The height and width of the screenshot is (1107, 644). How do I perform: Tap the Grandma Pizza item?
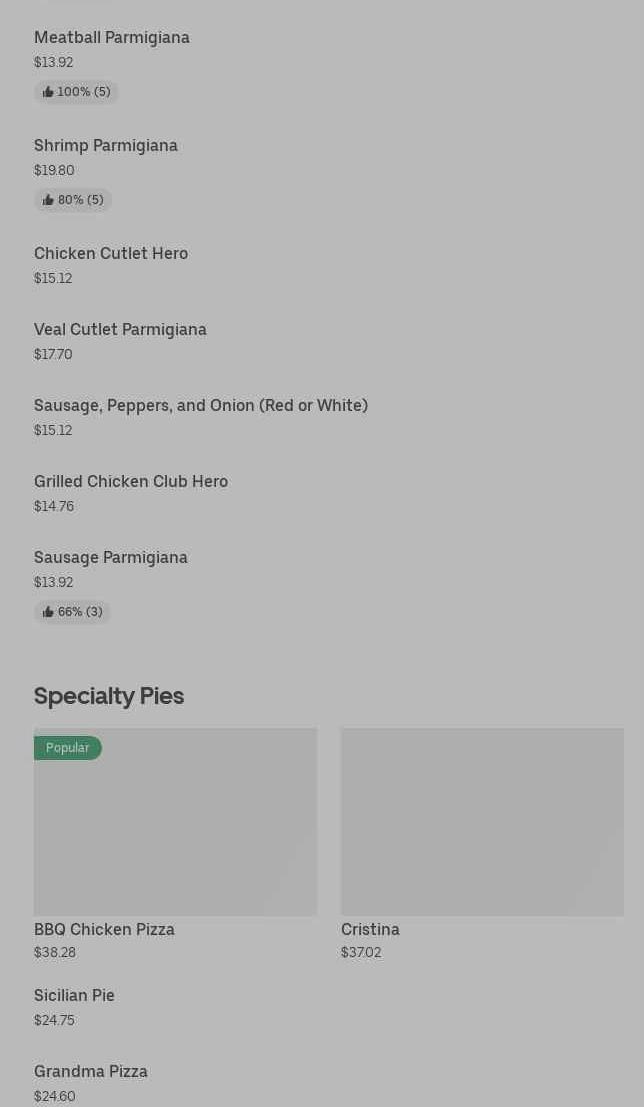coord(91,1072)
